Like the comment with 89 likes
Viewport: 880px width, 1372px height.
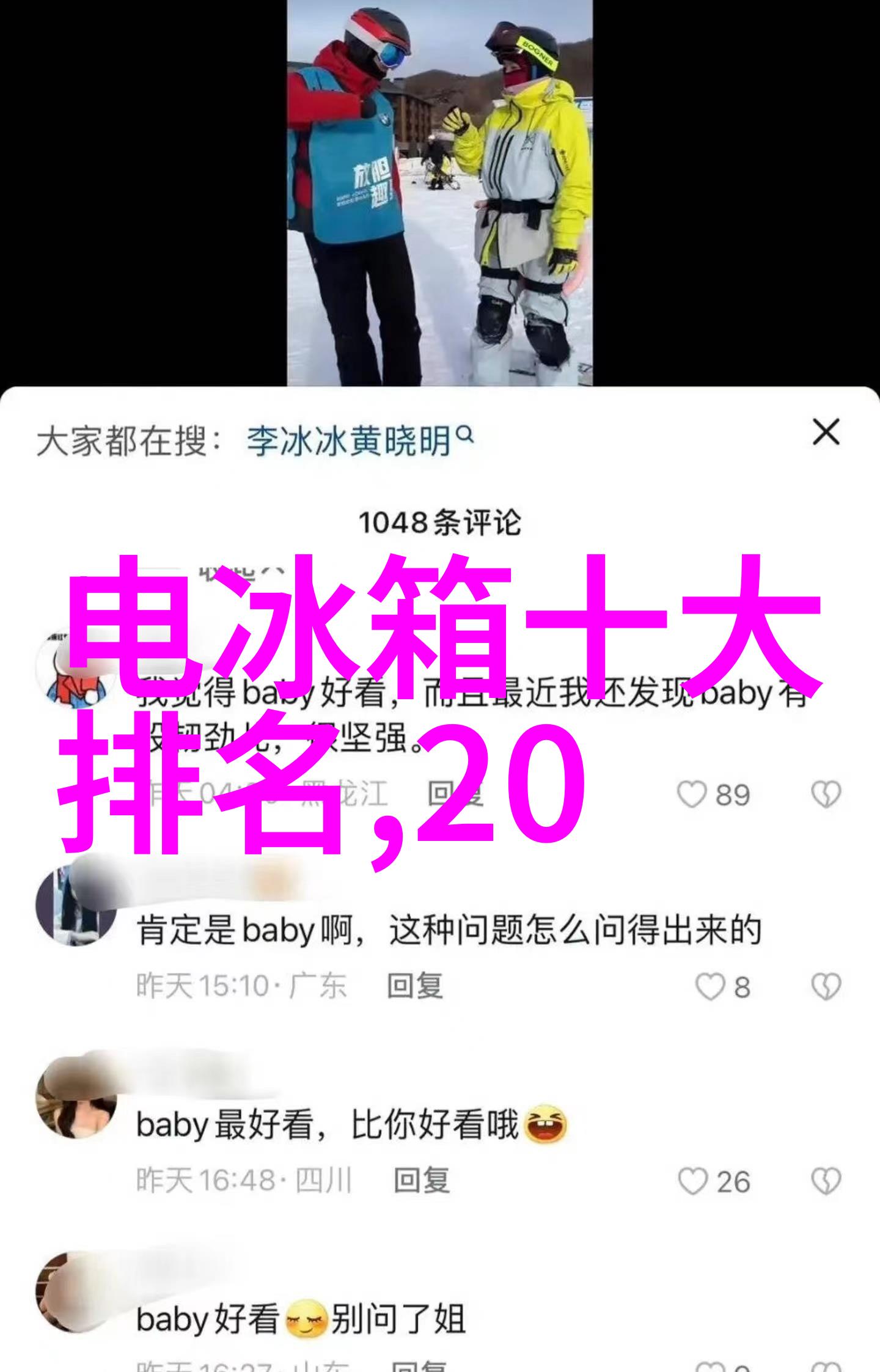[x=692, y=794]
